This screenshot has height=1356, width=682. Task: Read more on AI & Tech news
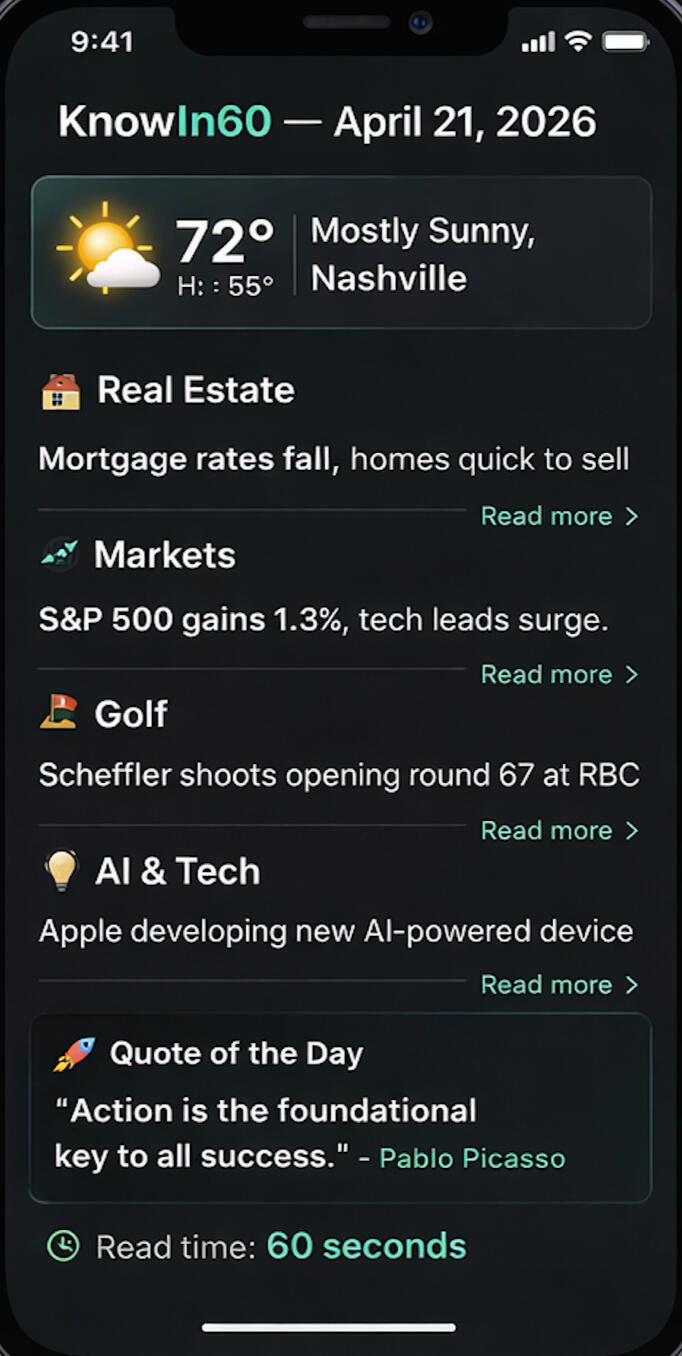558,984
